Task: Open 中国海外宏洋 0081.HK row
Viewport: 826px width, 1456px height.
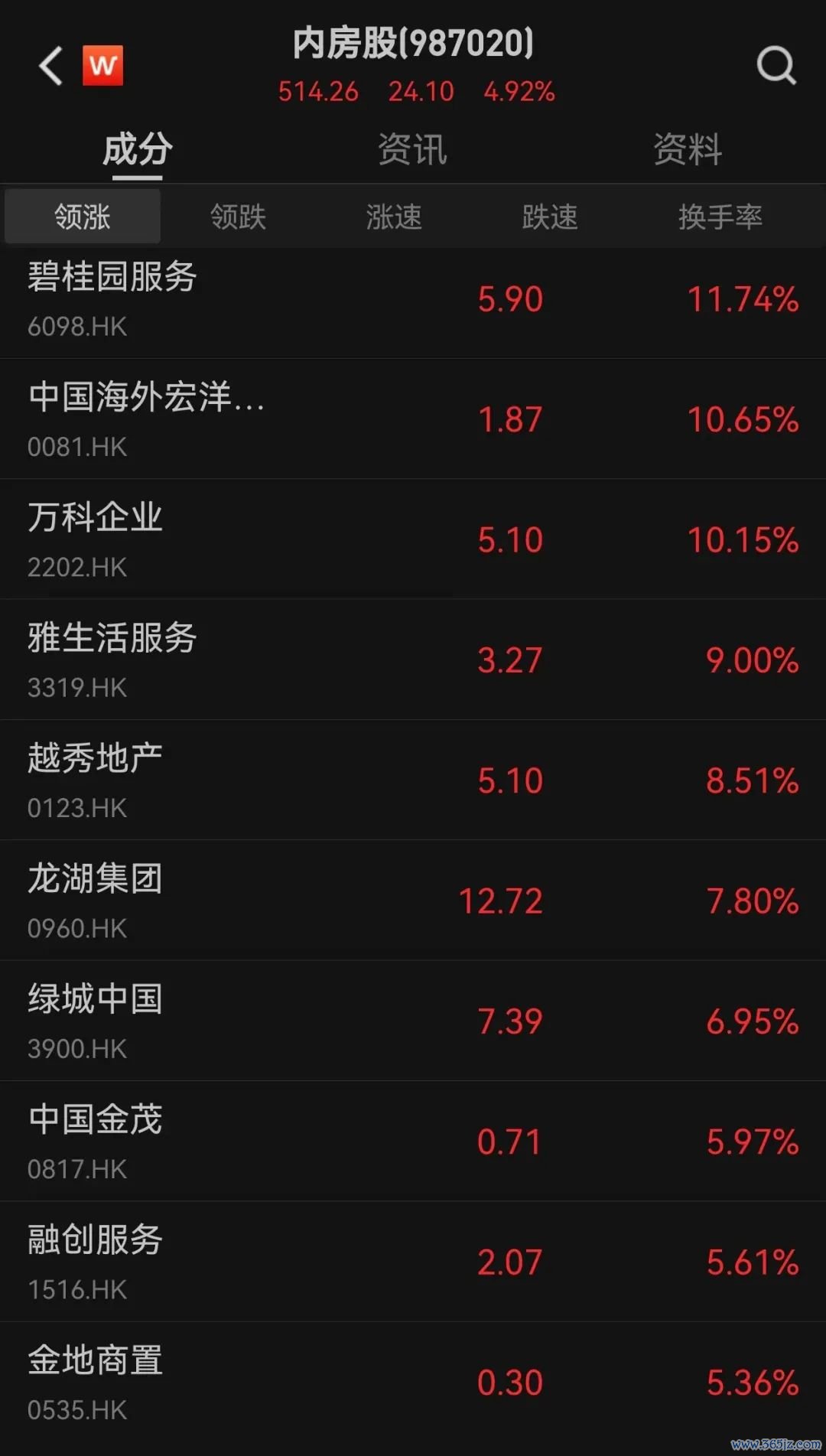Action: (413, 419)
